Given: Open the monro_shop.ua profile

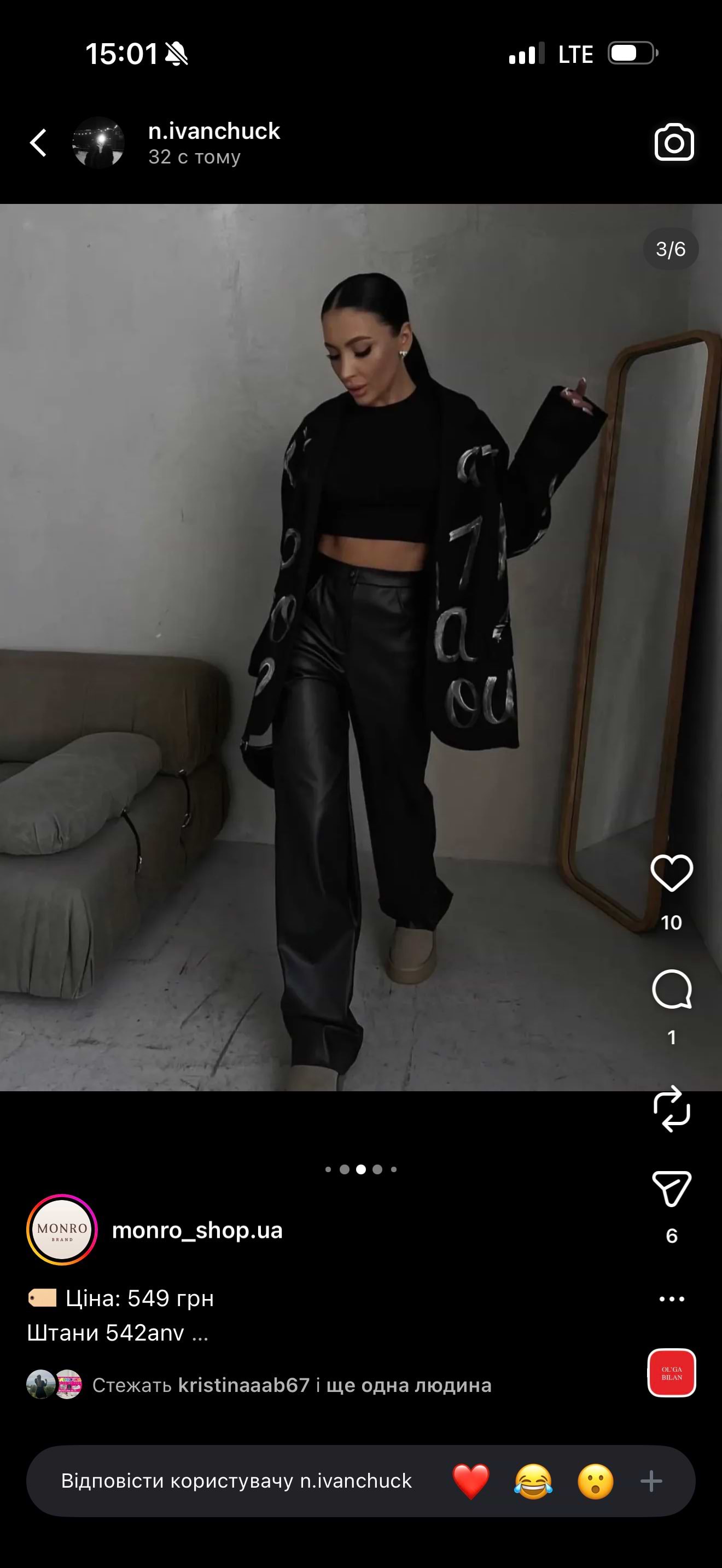Looking at the screenshot, I should click(196, 1230).
